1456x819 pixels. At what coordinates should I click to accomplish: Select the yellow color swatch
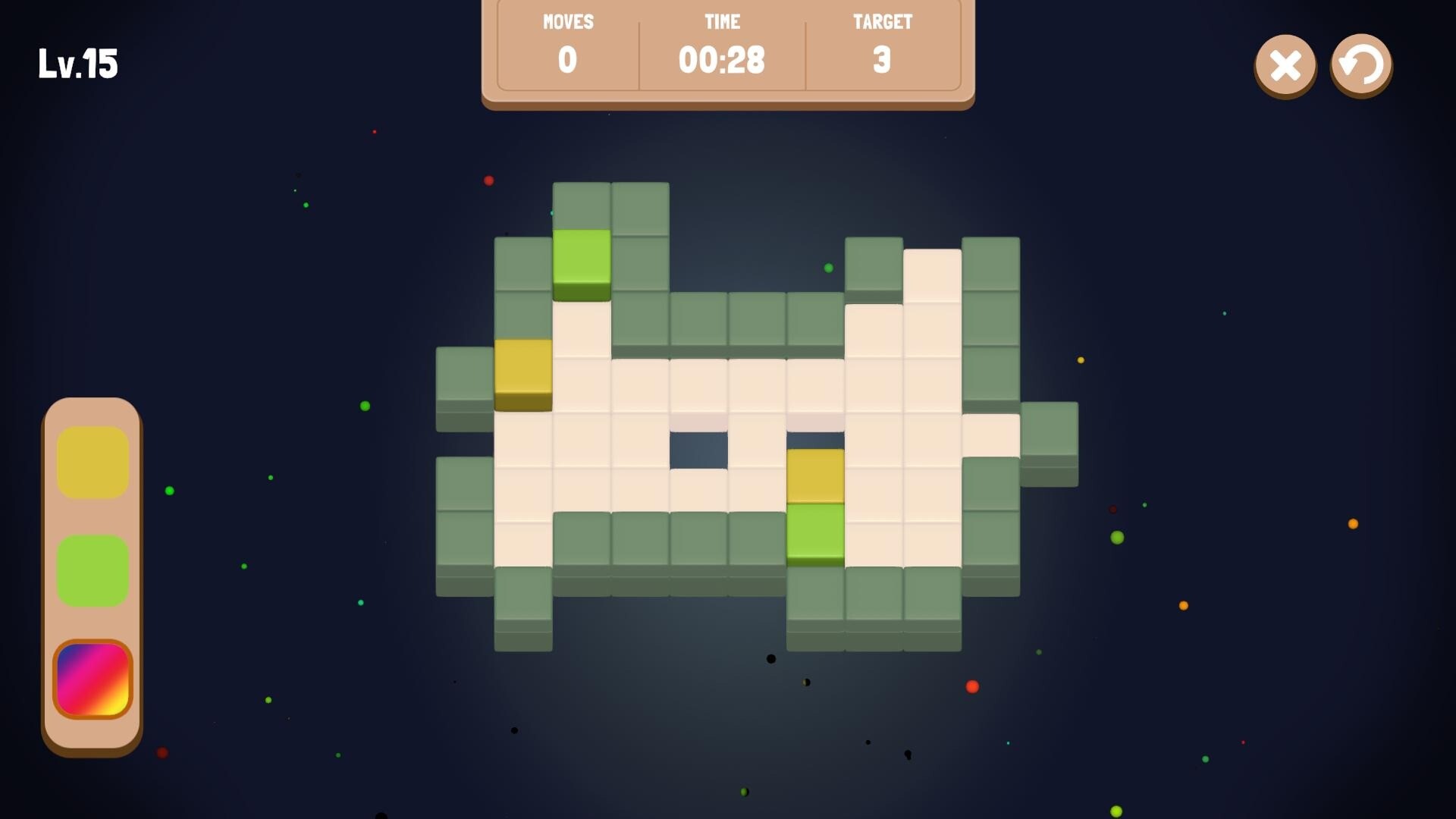[93, 462]
